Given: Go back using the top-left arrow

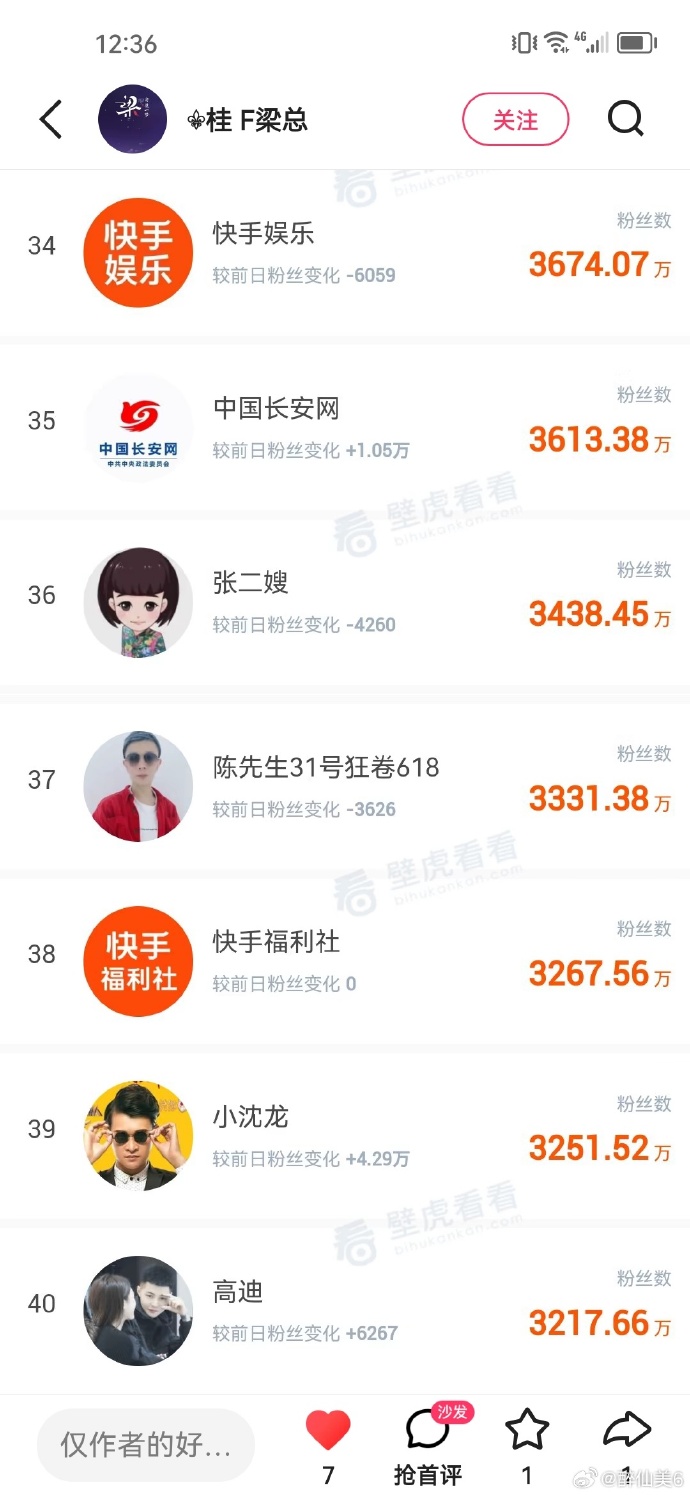Looking at the screenshot, I should [50, 120].
